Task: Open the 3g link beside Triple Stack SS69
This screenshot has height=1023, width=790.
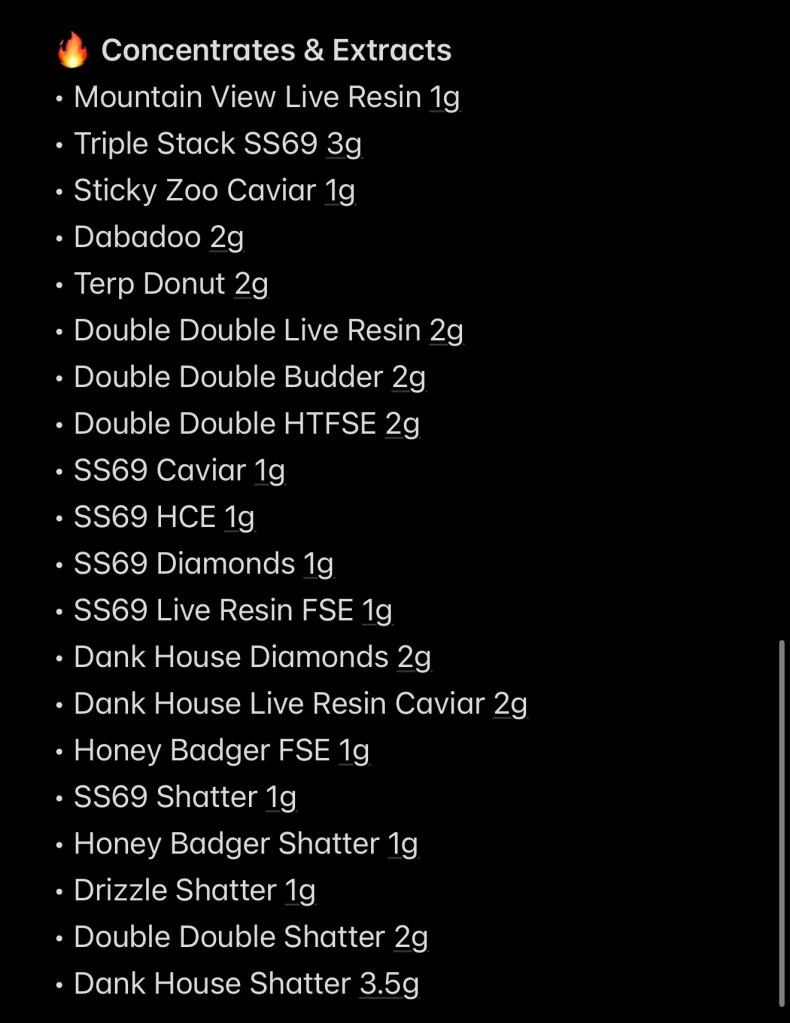Action: (x=344, y=144)
